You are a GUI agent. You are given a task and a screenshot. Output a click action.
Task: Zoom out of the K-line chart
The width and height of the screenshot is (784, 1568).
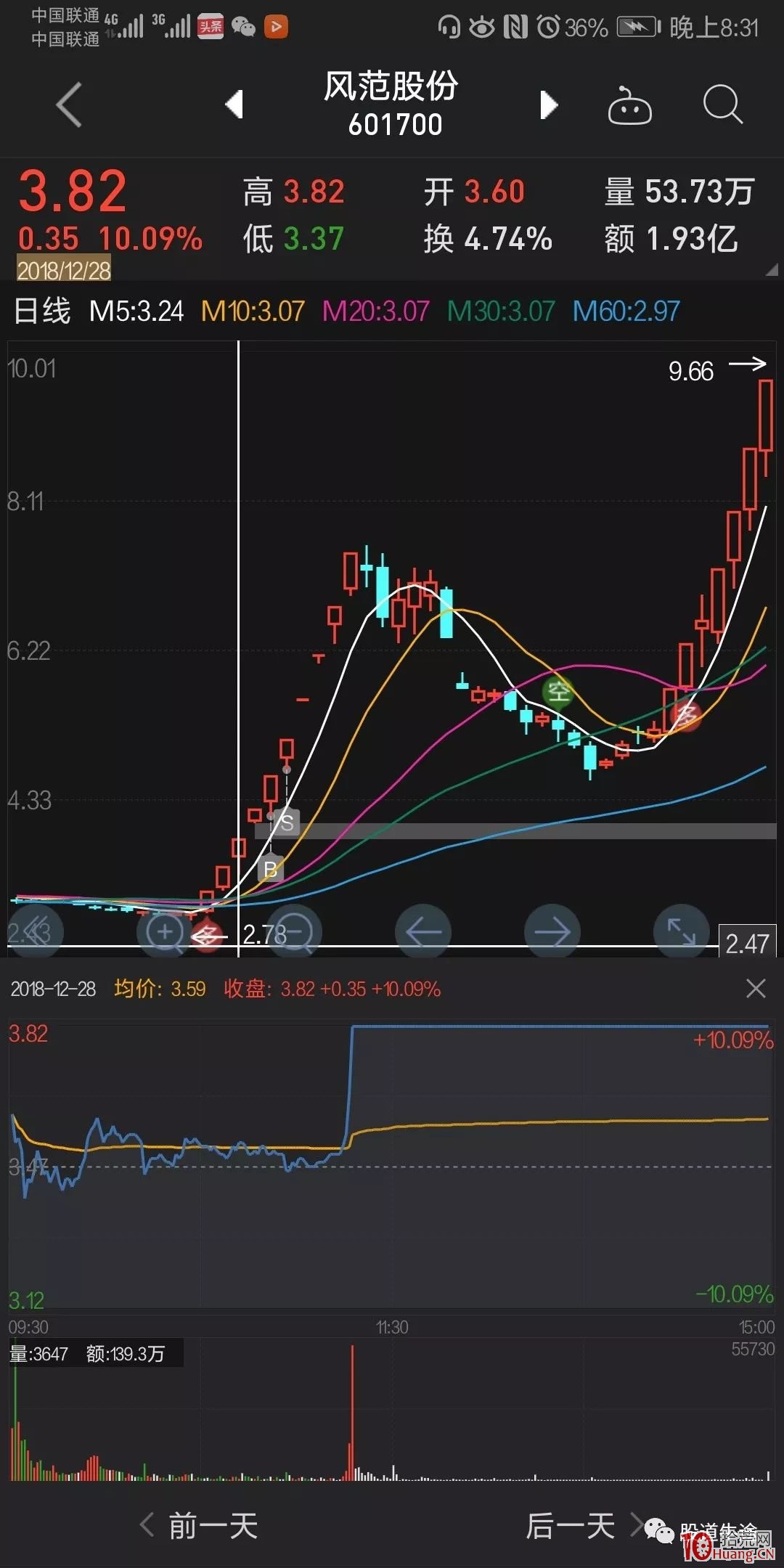click(294, 931)
